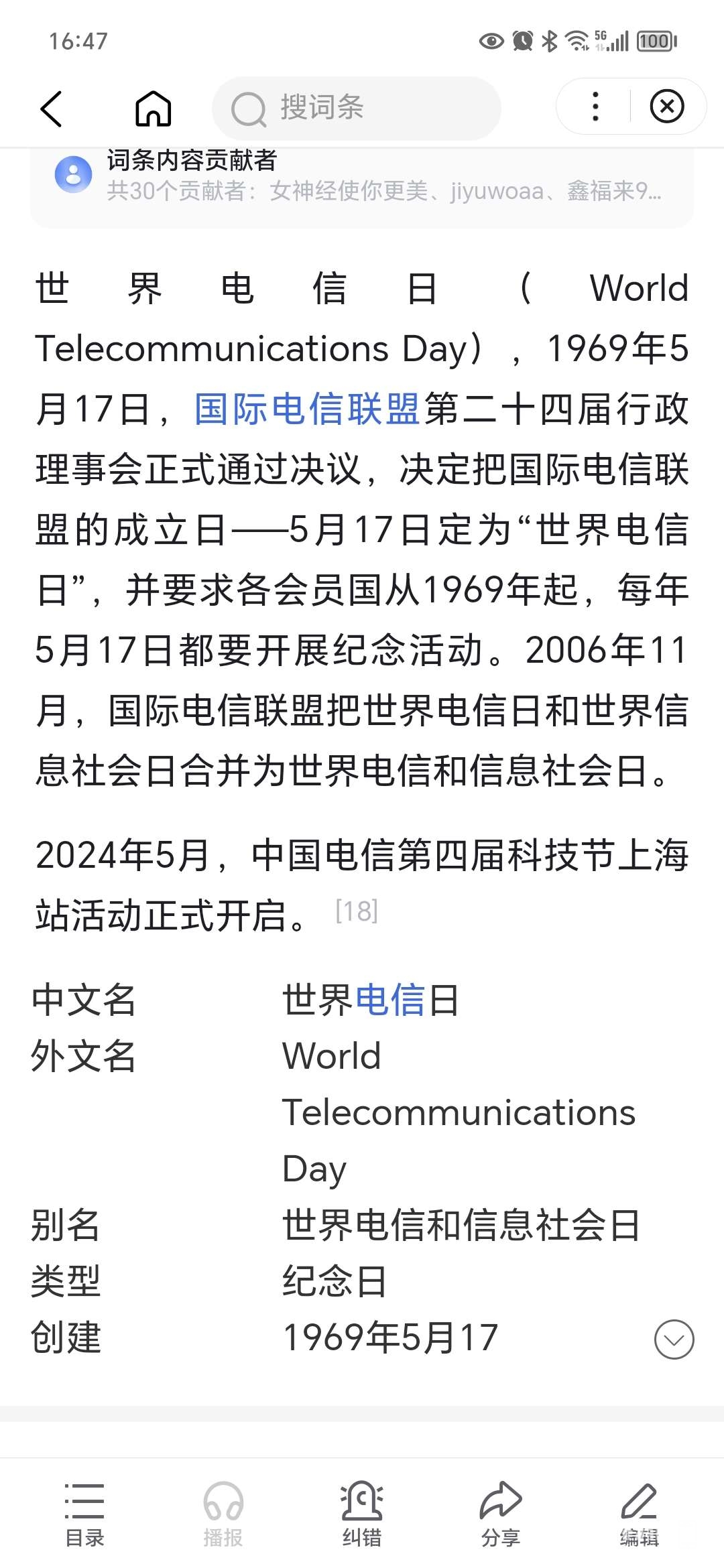Close the page with the X button
The image size is (724, 1568).
pyautogui.click(x=667, y=107)
